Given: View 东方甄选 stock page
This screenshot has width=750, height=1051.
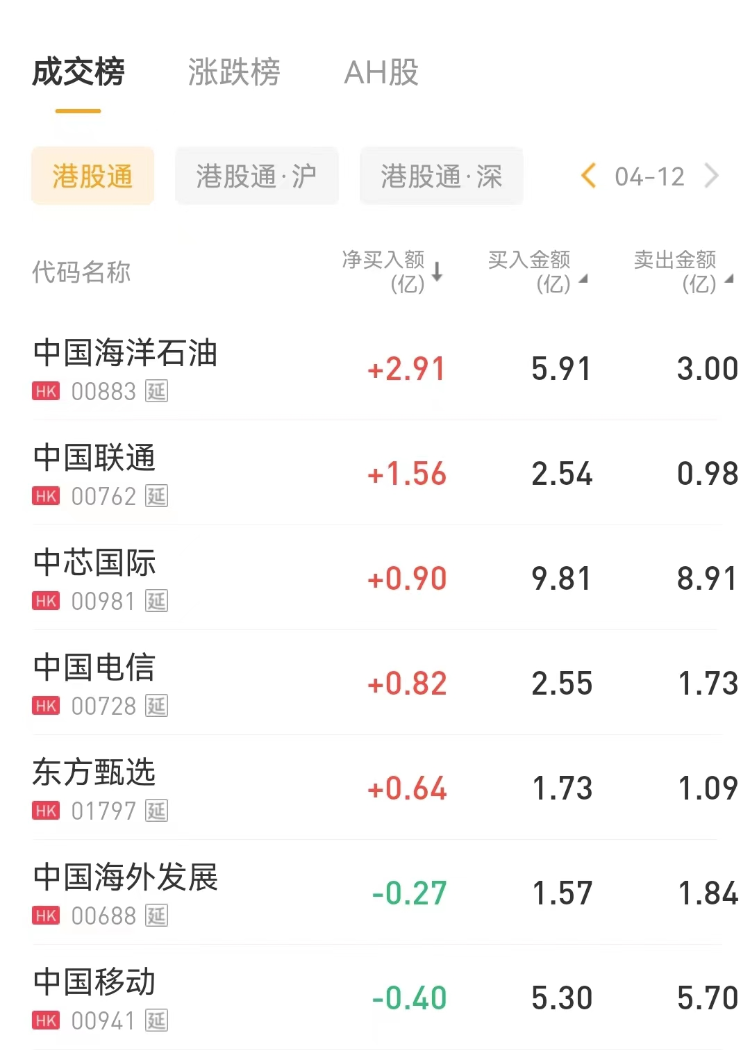Looking at the screenshot, I should click(x=95, y=788).
